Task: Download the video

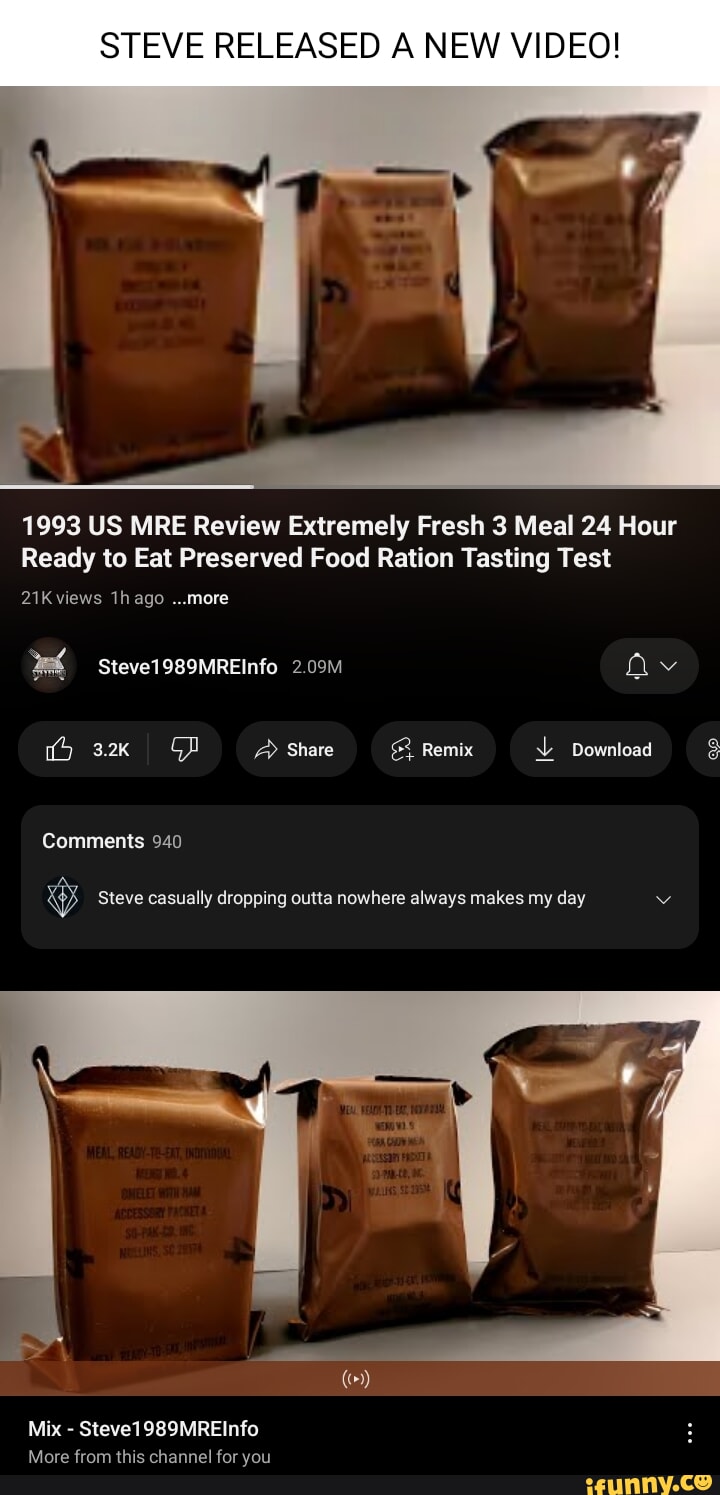Action: pyautogui.click(x=591, y=749)
